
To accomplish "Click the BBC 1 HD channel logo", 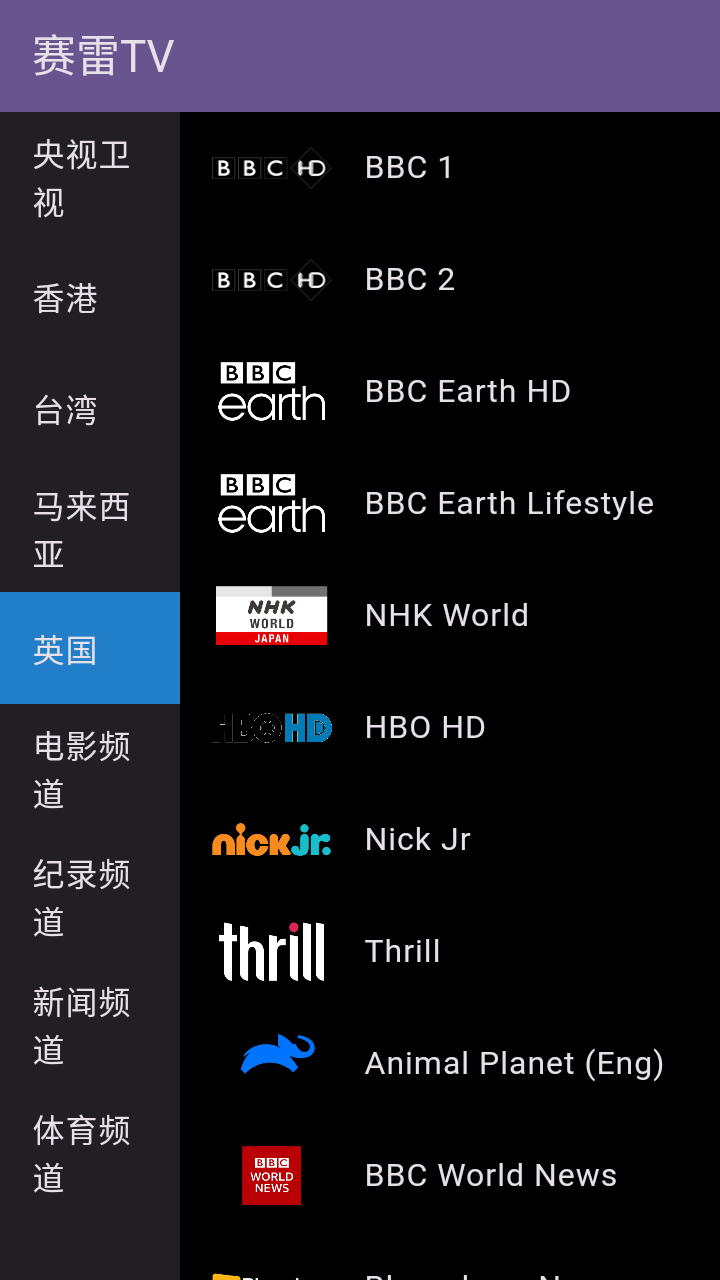I will pos(271,167).
